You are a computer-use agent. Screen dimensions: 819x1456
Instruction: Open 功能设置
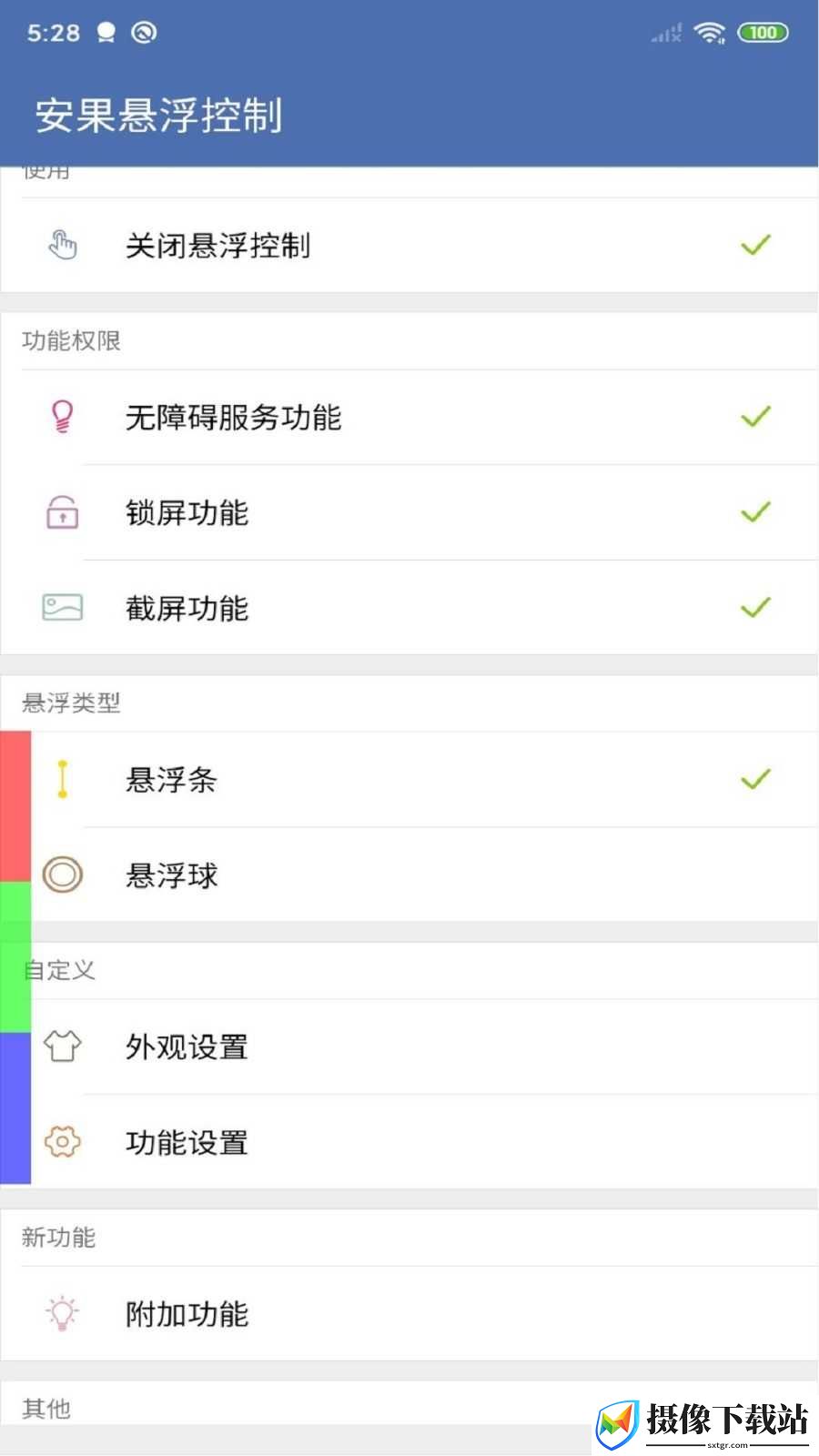tap(409, 1142)
